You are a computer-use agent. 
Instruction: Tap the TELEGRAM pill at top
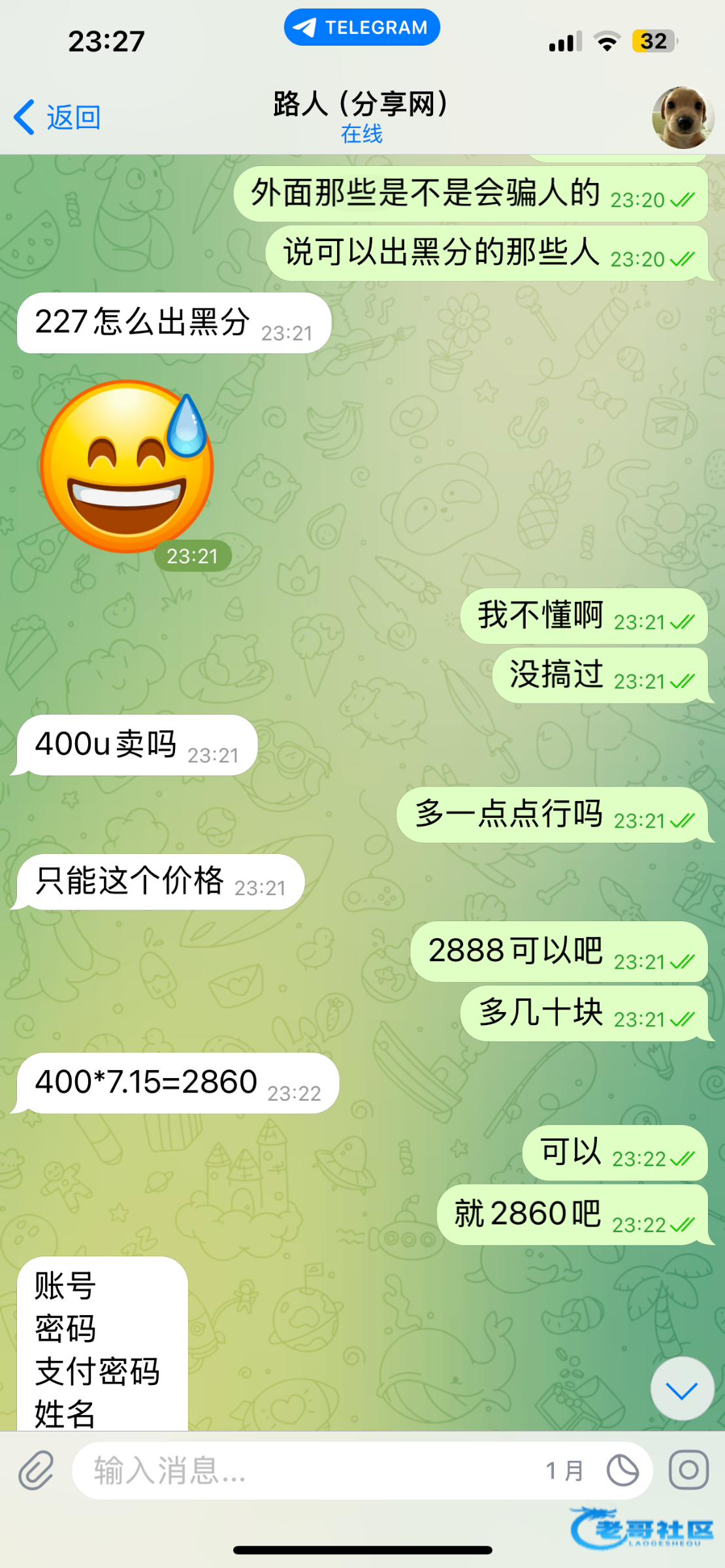[x=362, y=27]
